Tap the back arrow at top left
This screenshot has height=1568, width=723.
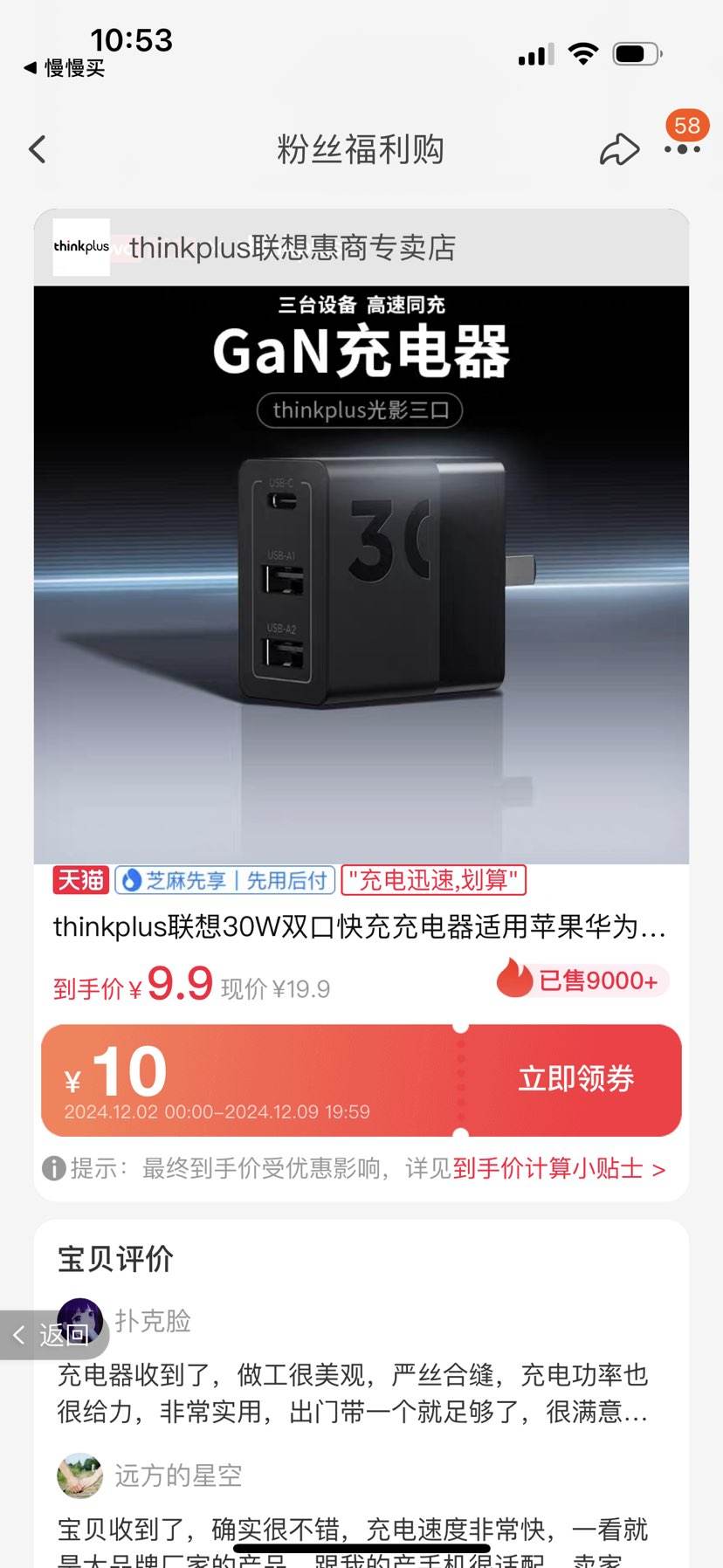point(37,149)
